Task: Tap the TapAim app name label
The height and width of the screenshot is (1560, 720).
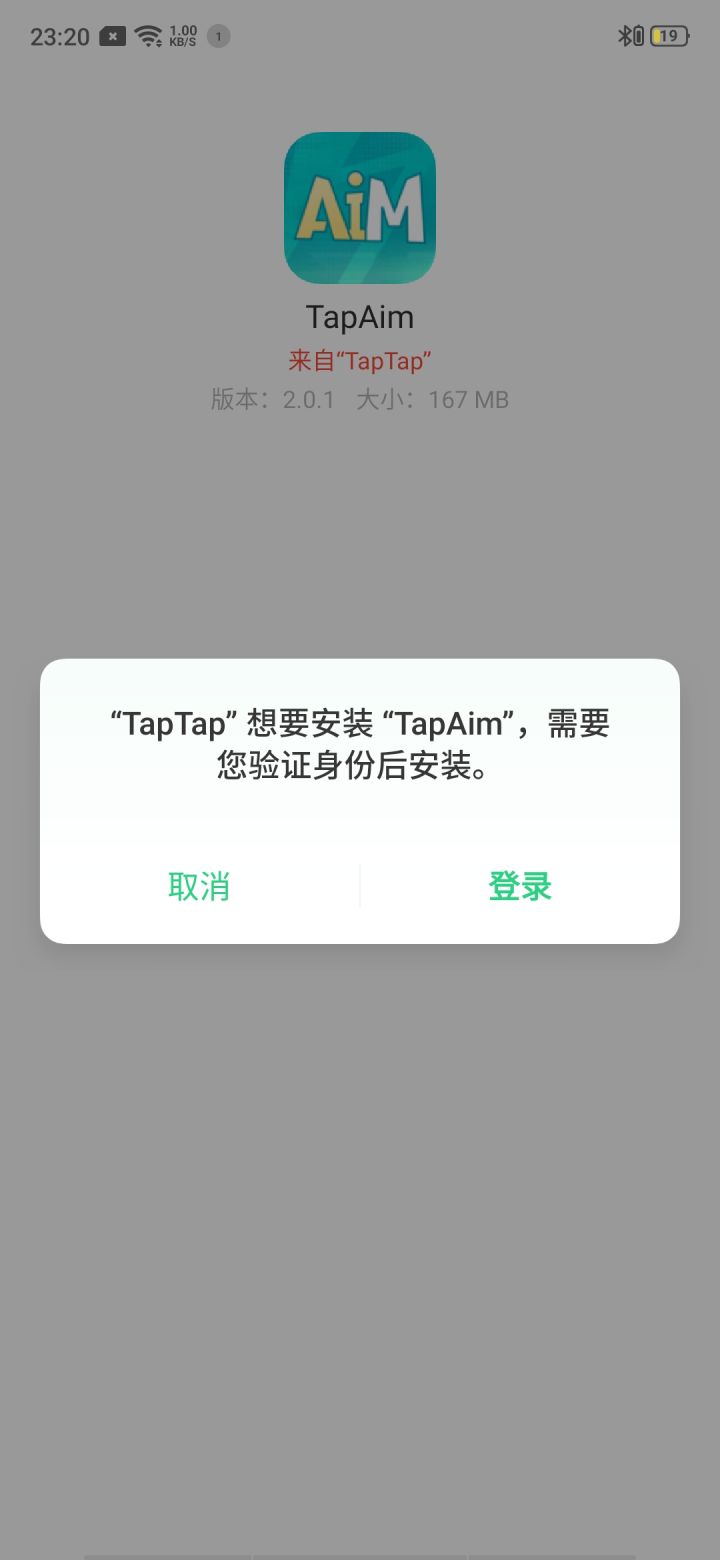Action: 360,317
